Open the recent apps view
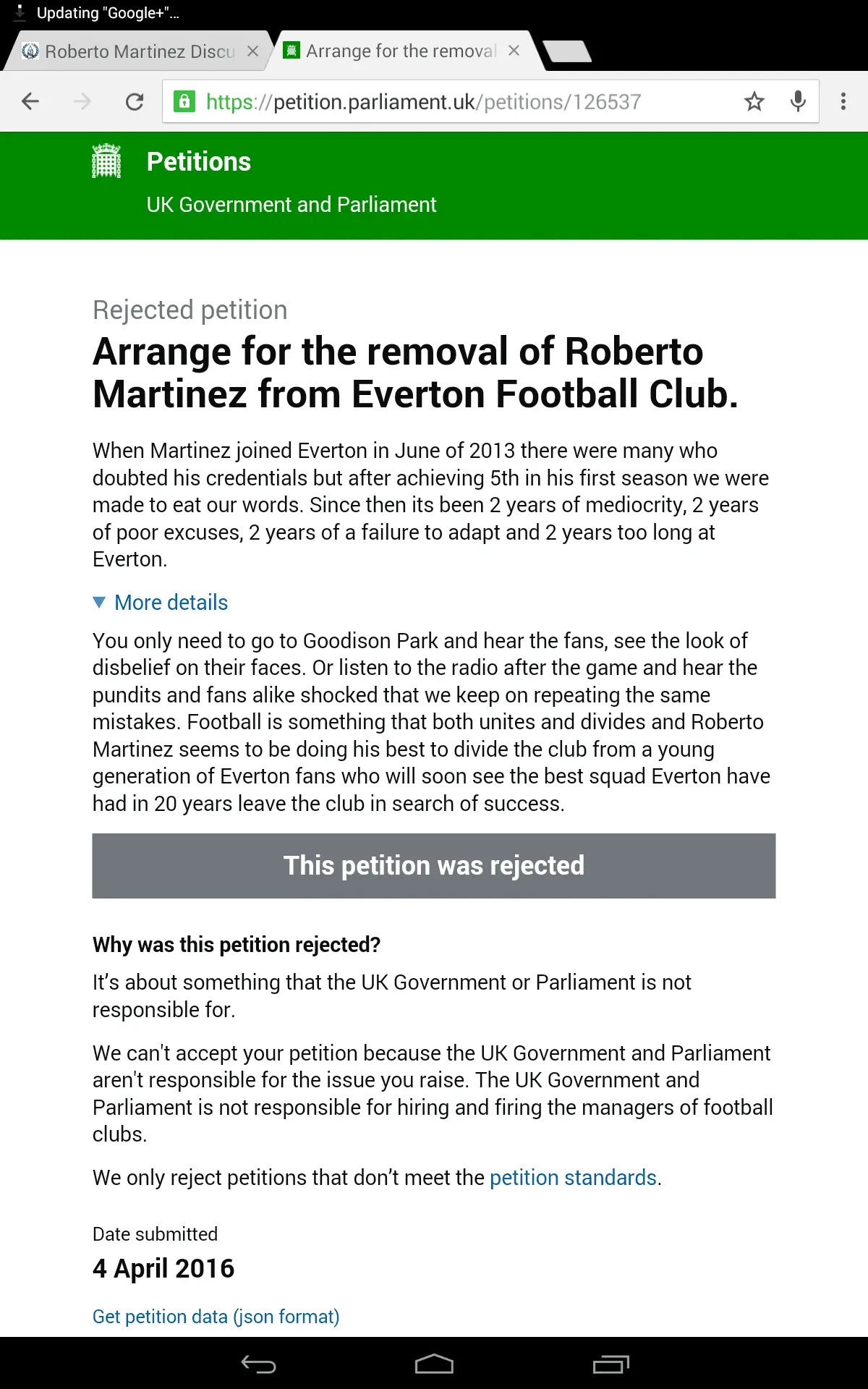 (610, 1364)
